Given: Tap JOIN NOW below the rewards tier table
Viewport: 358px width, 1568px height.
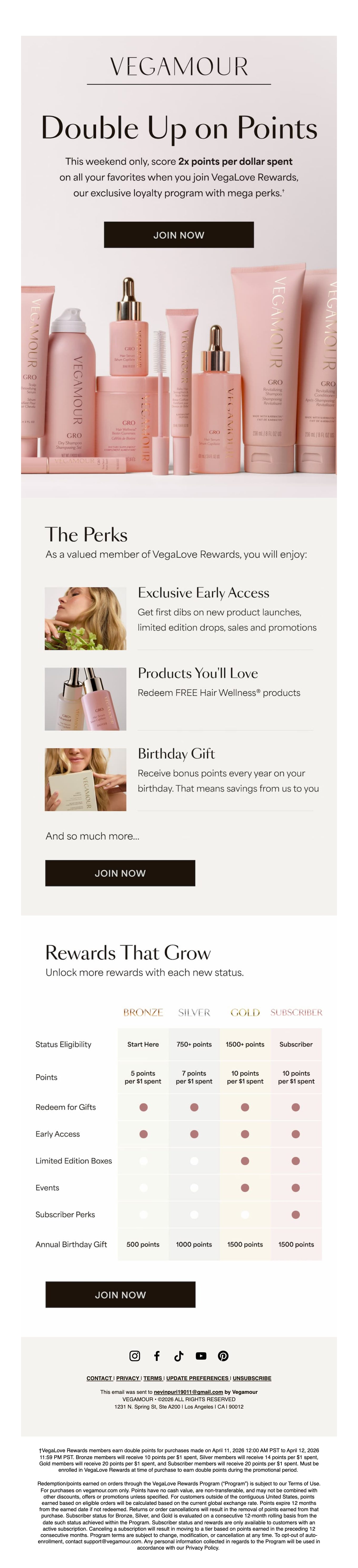Looking at the screenshot, I should pos(120,1294).
